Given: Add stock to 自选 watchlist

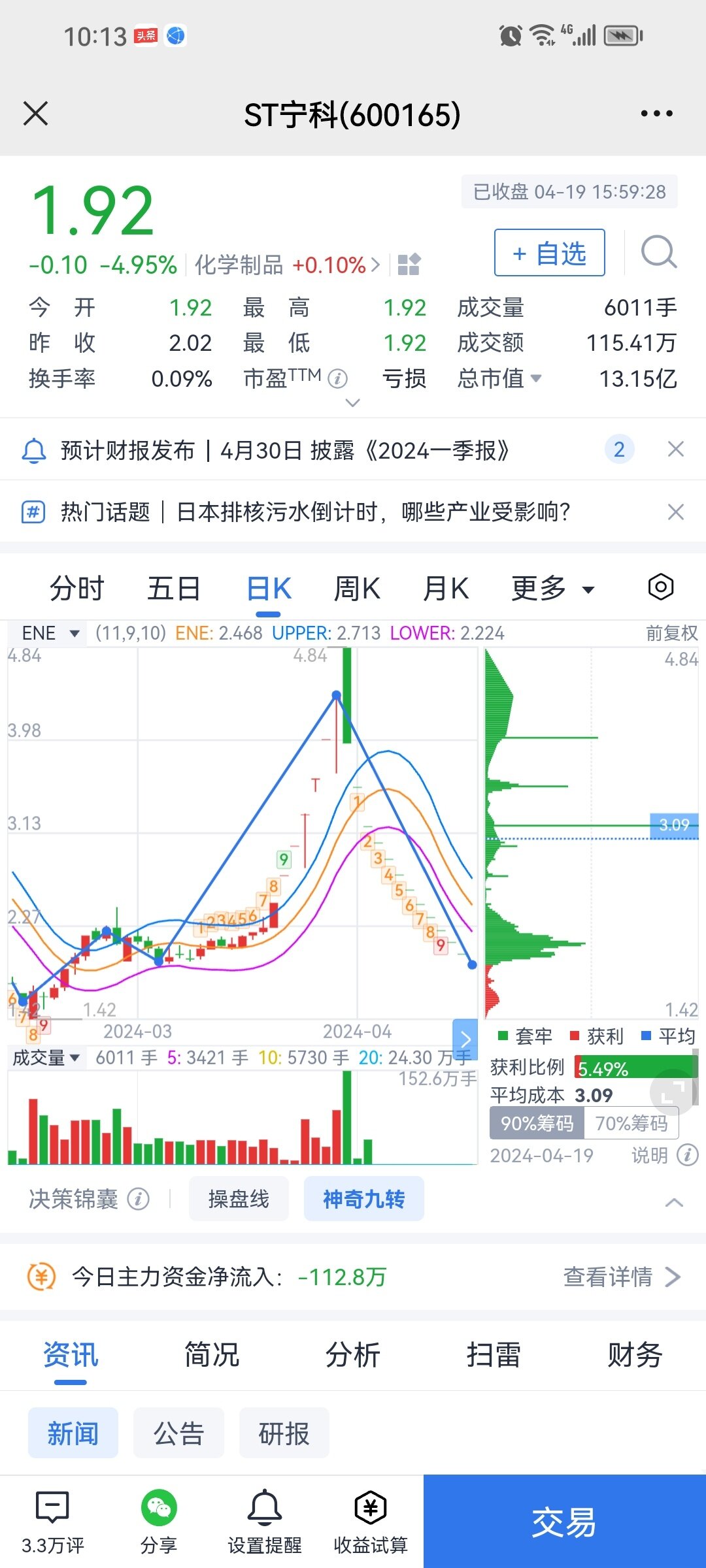Looking at the screenshot, I should coord(550,253).
